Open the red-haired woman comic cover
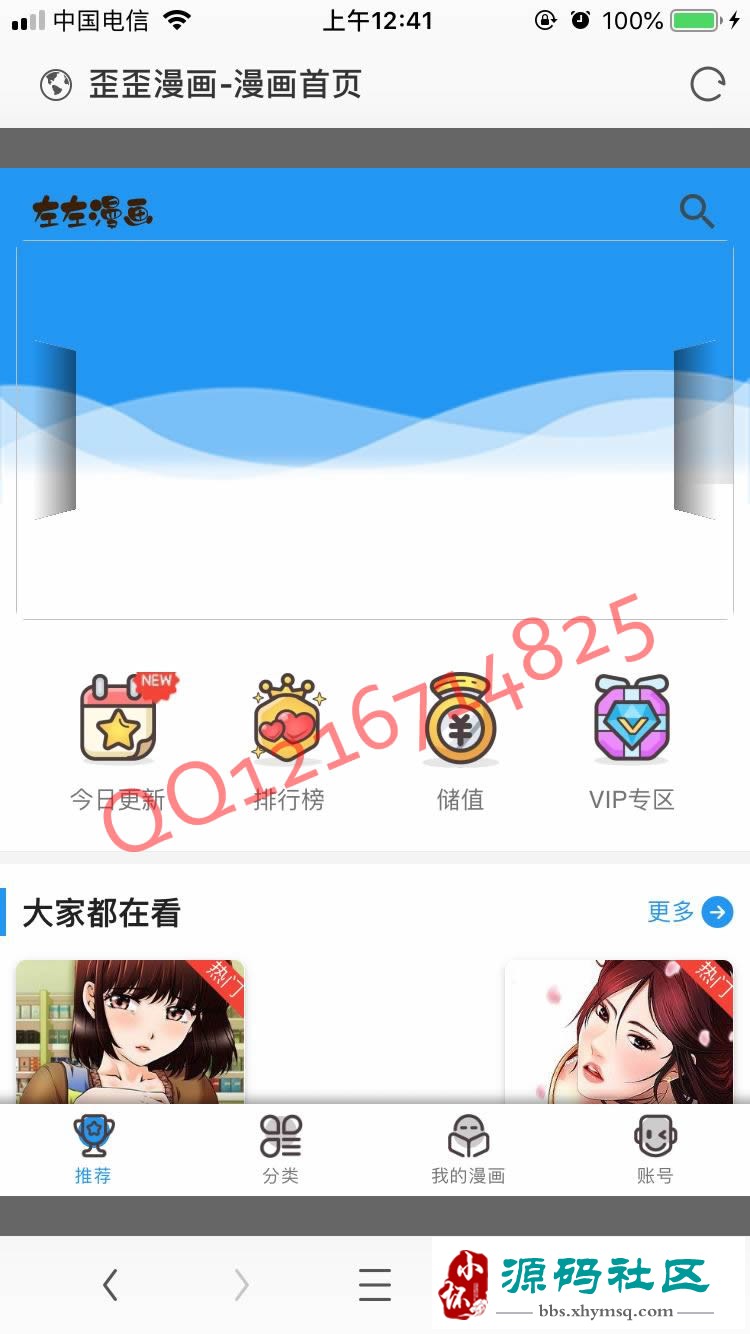This screenshot has height=1334, width=750. pos(619,1032)
